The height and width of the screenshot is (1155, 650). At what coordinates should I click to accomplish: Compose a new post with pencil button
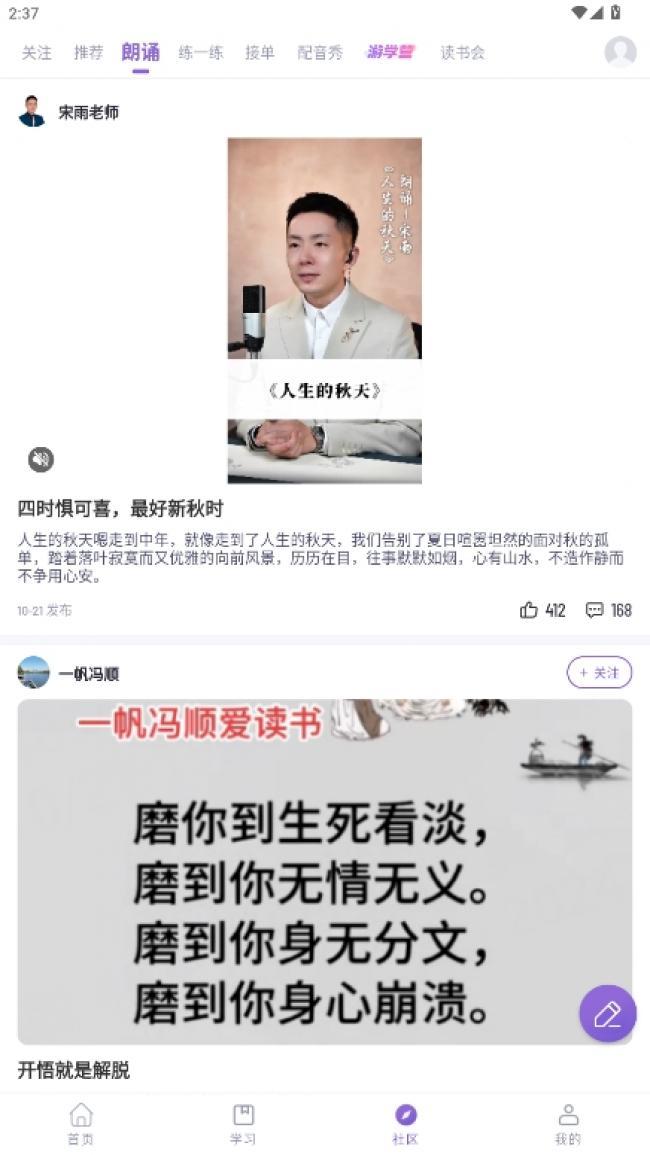point(607,1014)
